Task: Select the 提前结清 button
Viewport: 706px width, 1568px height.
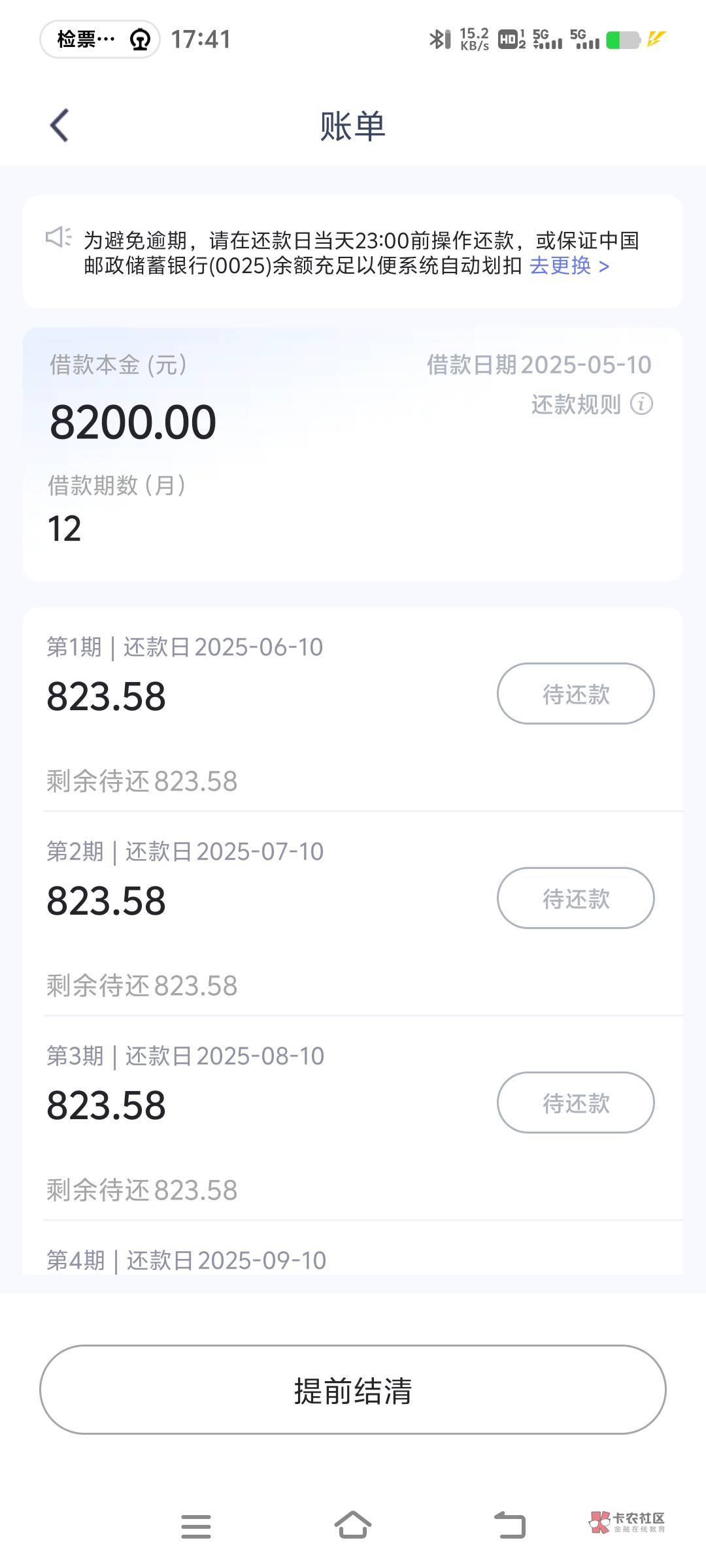Action: click(x=353, y=1391)
